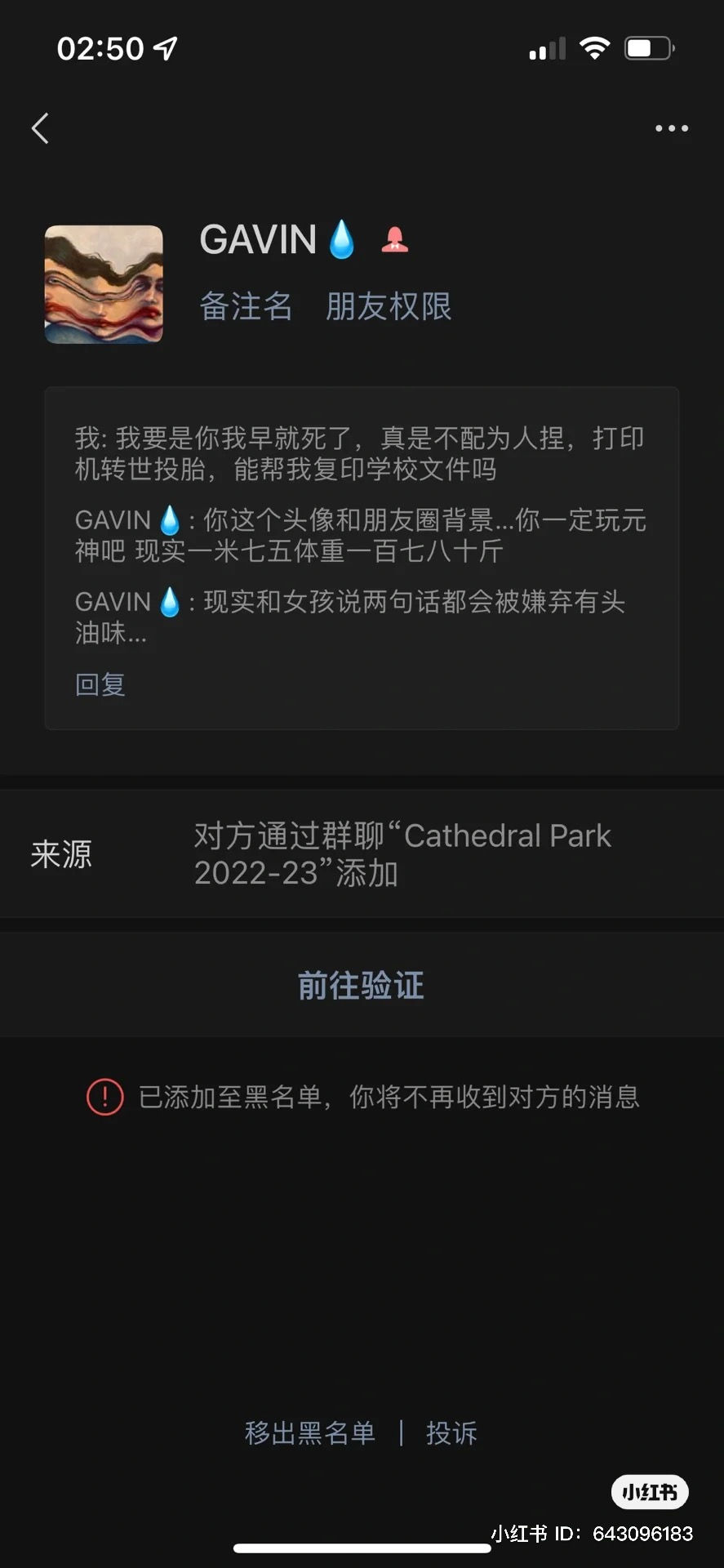This screenshot has height=1568, width=724.
Task: Tap 回复 to reply to GAVIN
Action: pyautogui.click(x=100, y=684)
